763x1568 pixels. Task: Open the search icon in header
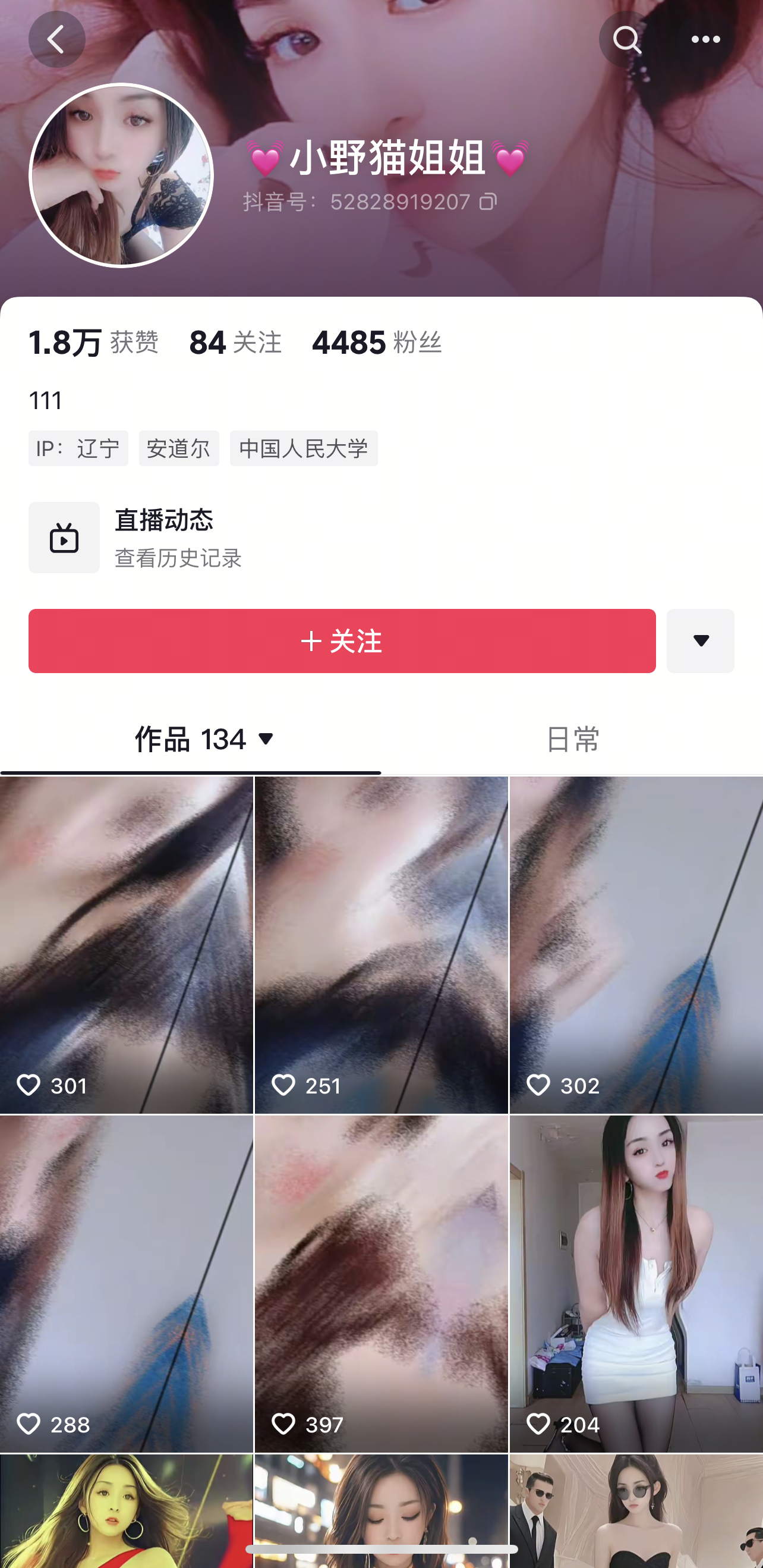point(627,40)
